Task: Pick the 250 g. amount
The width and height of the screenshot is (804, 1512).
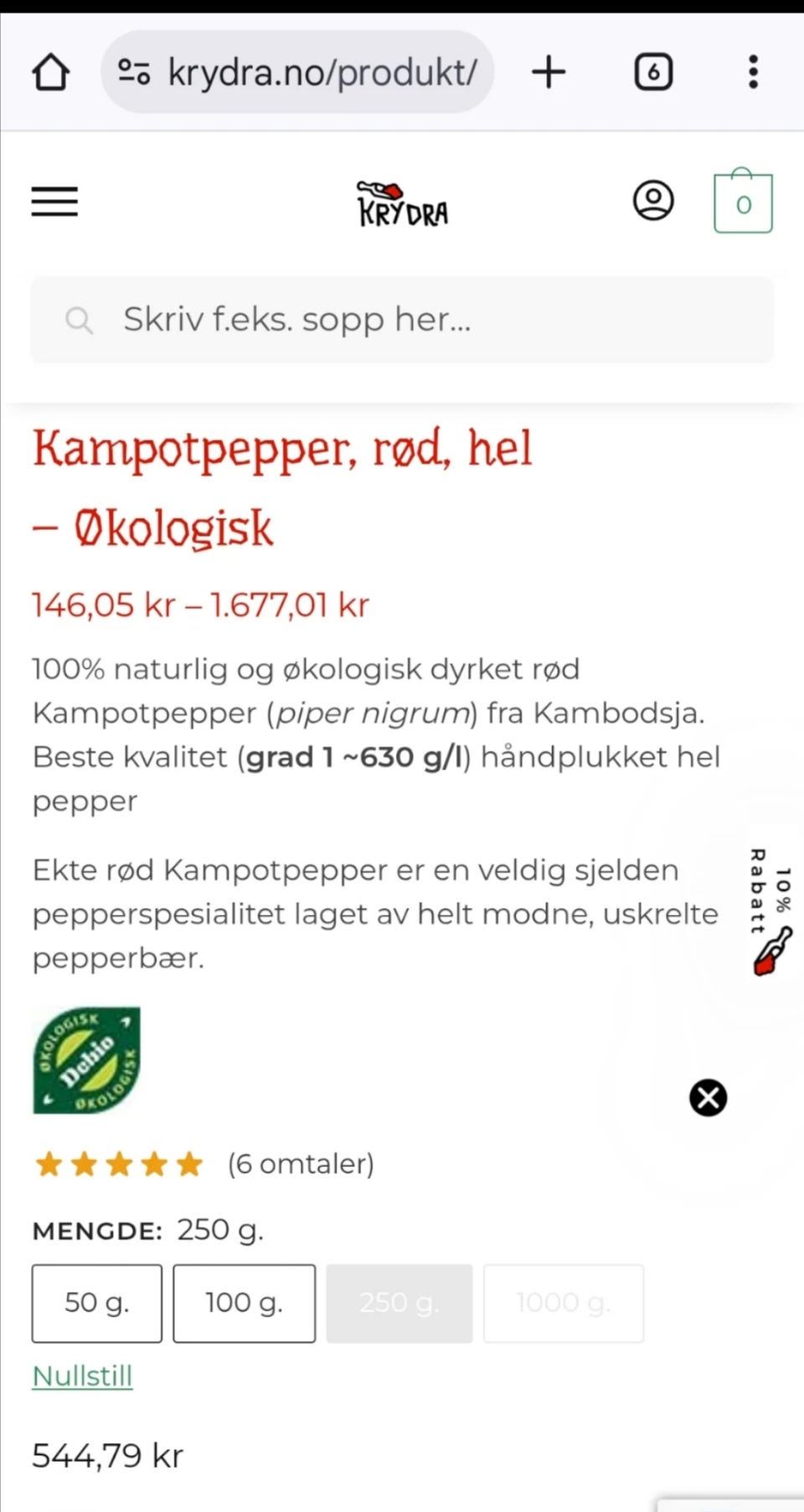Action: [x=399, y=1303]
